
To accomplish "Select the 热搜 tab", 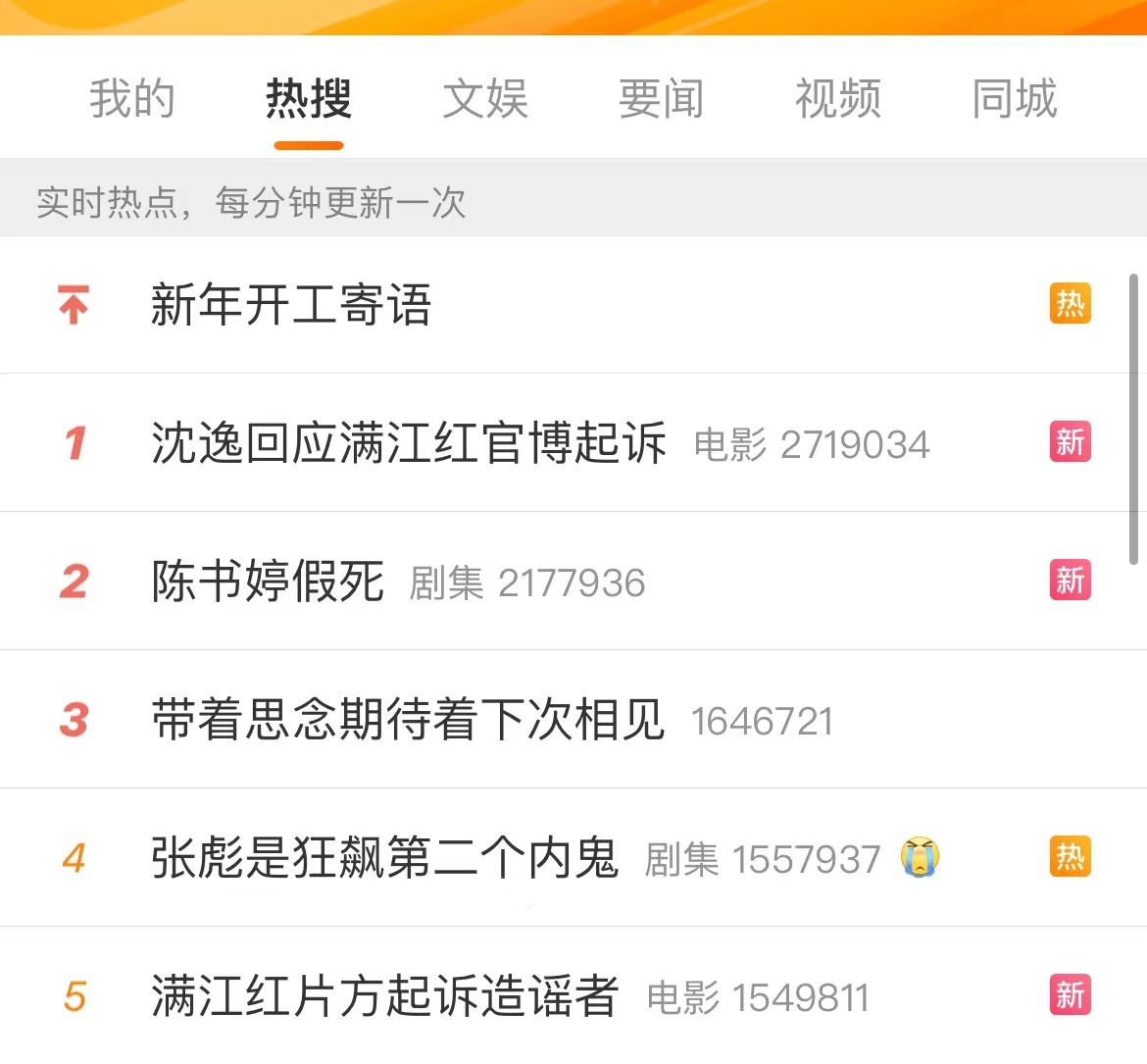I will click(x=308, y=99).
